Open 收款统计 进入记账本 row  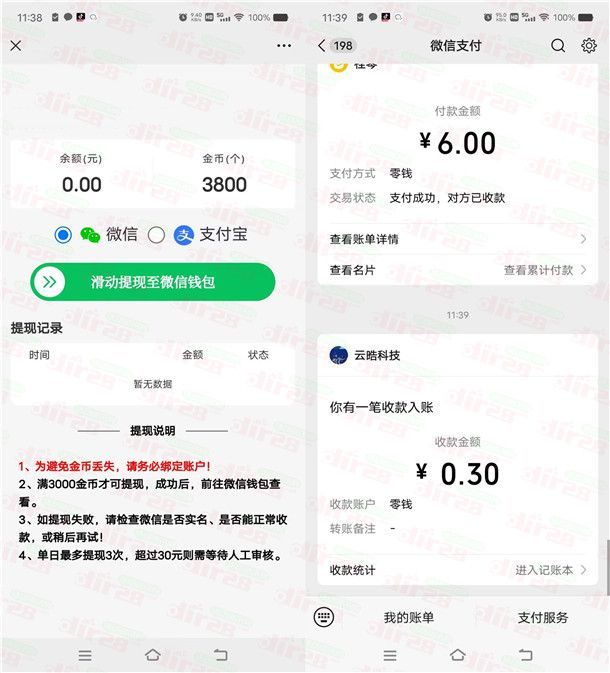click(x=458, y=570)
